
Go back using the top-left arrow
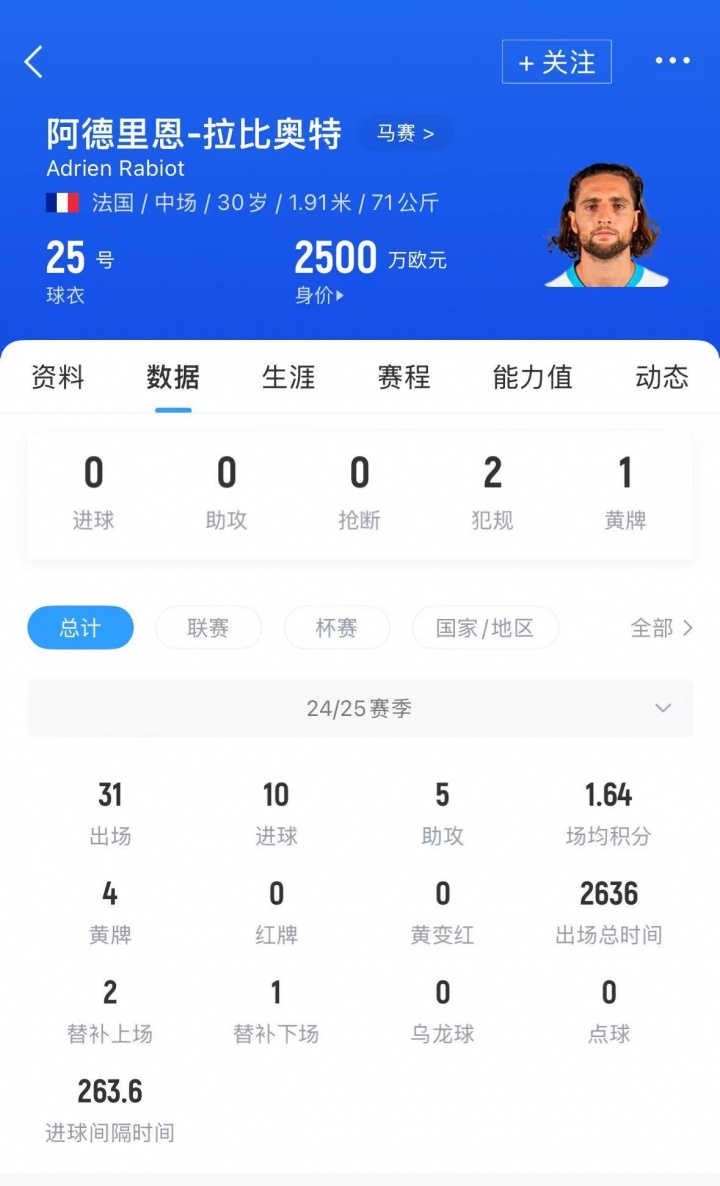(x=34, y=62)
